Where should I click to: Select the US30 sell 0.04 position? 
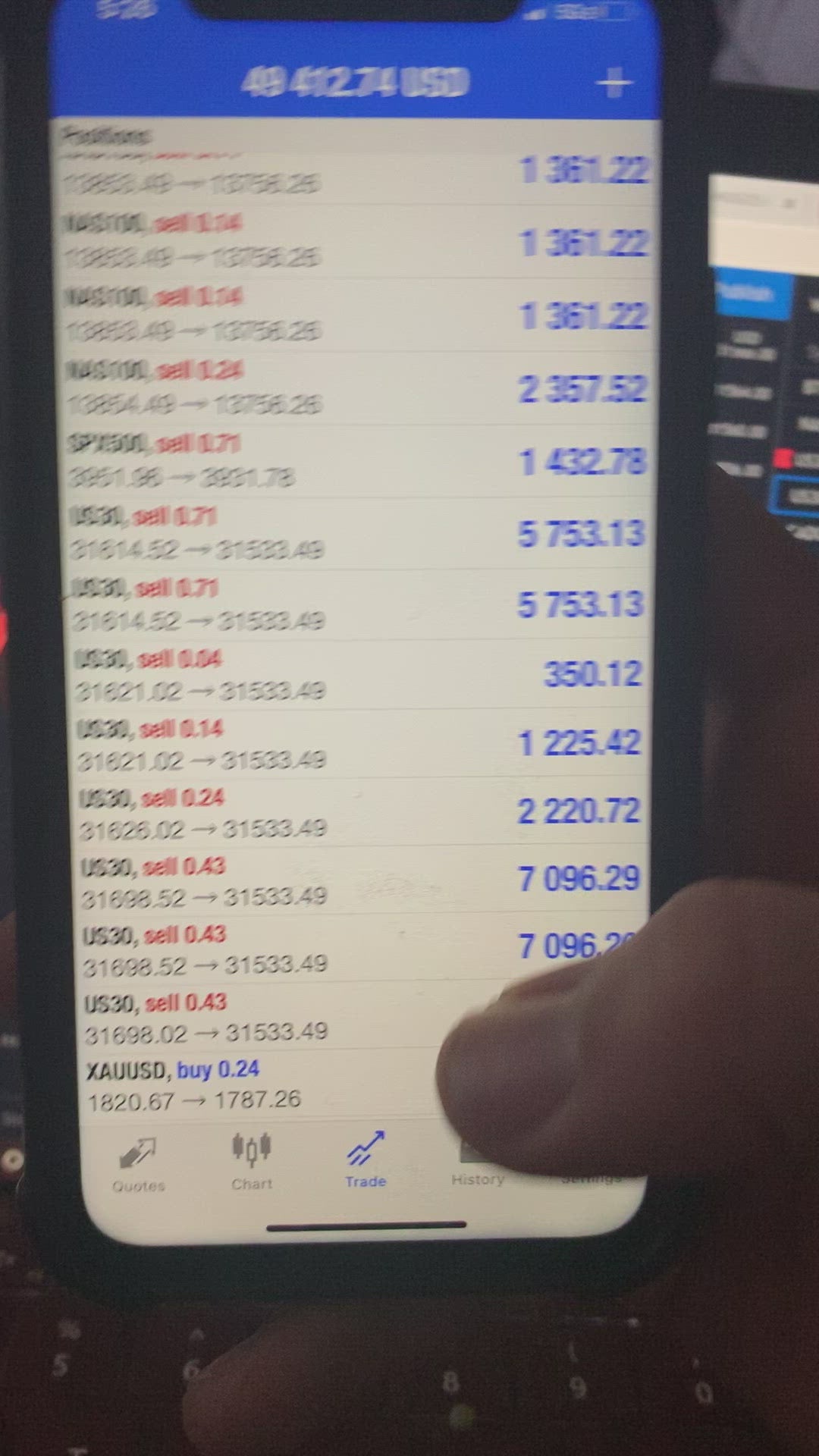[361, 674]
